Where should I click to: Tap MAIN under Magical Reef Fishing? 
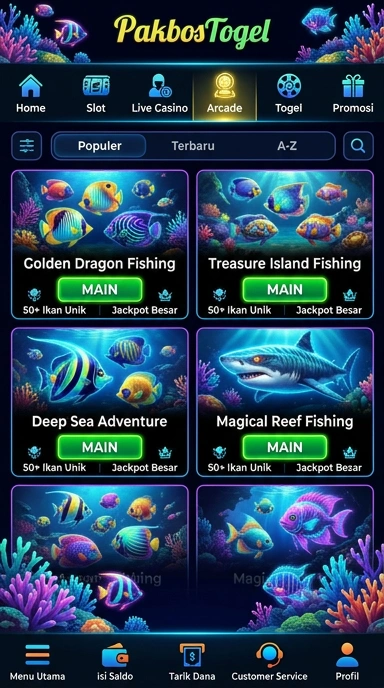click(x=285, y=447)
